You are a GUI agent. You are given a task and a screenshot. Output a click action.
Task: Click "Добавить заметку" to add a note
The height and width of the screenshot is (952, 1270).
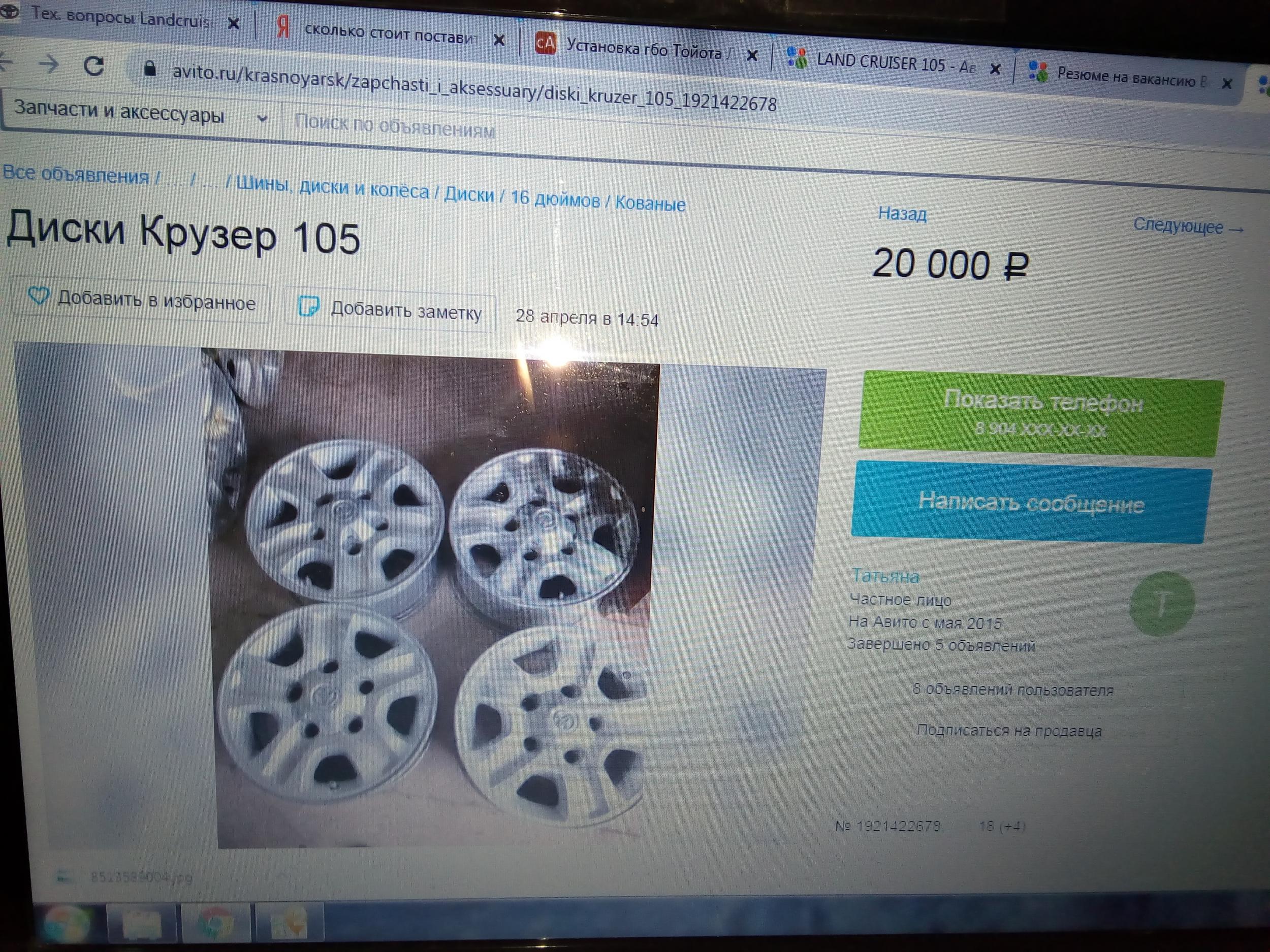point(391,310)
